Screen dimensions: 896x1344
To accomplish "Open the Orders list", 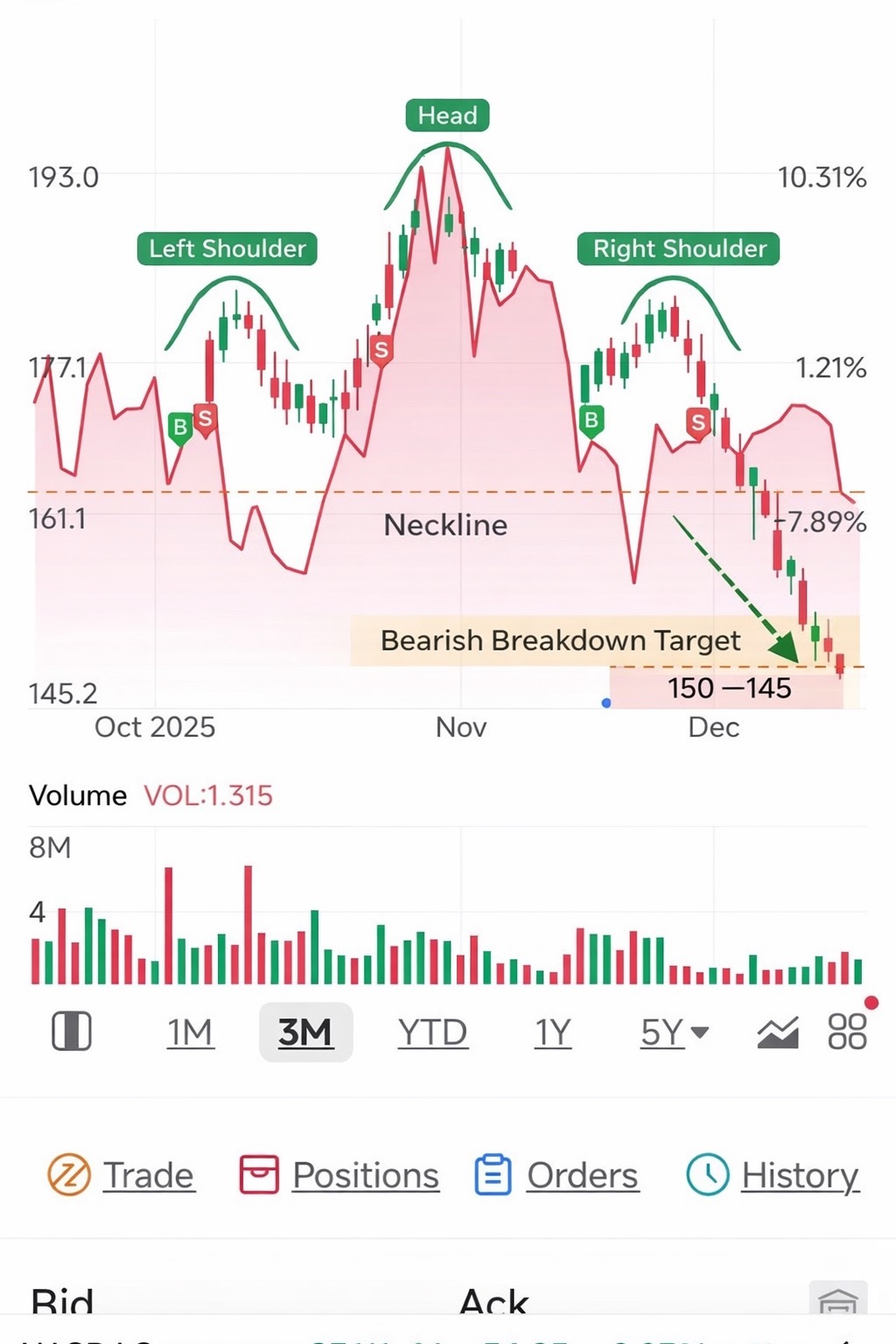I will click(556, 1175).
